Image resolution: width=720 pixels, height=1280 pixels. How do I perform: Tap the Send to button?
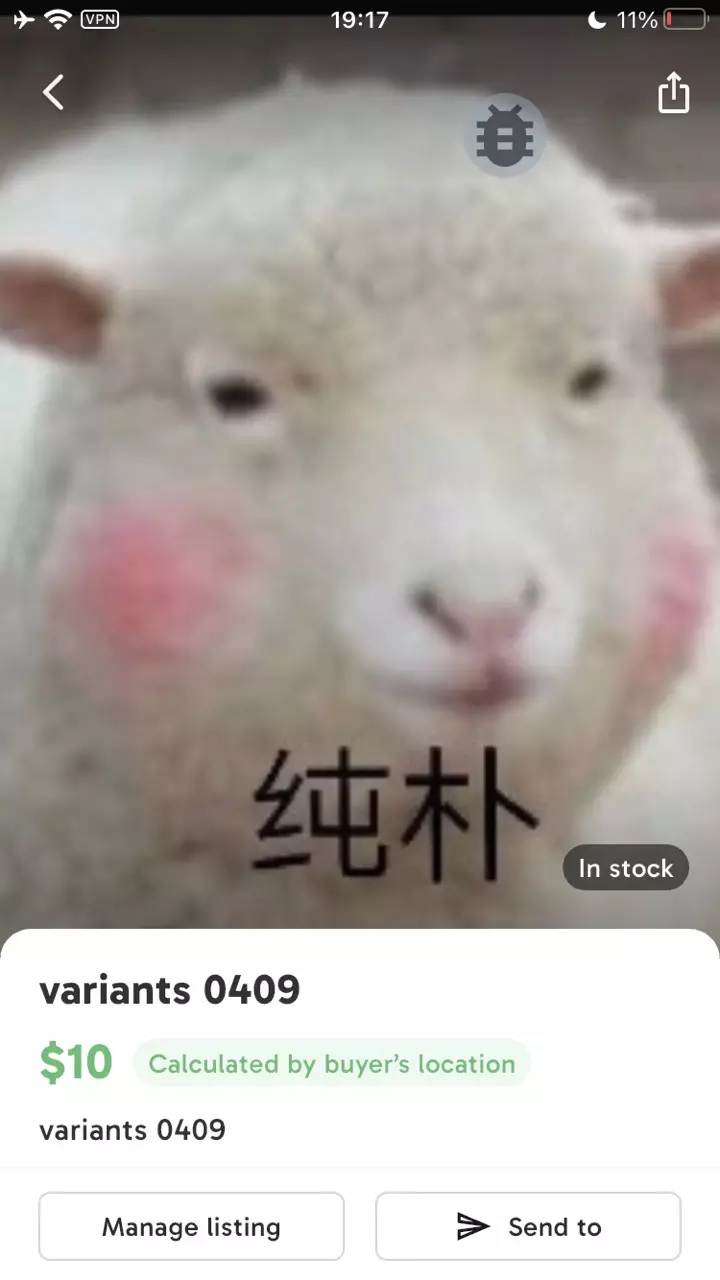(528, 1226)
